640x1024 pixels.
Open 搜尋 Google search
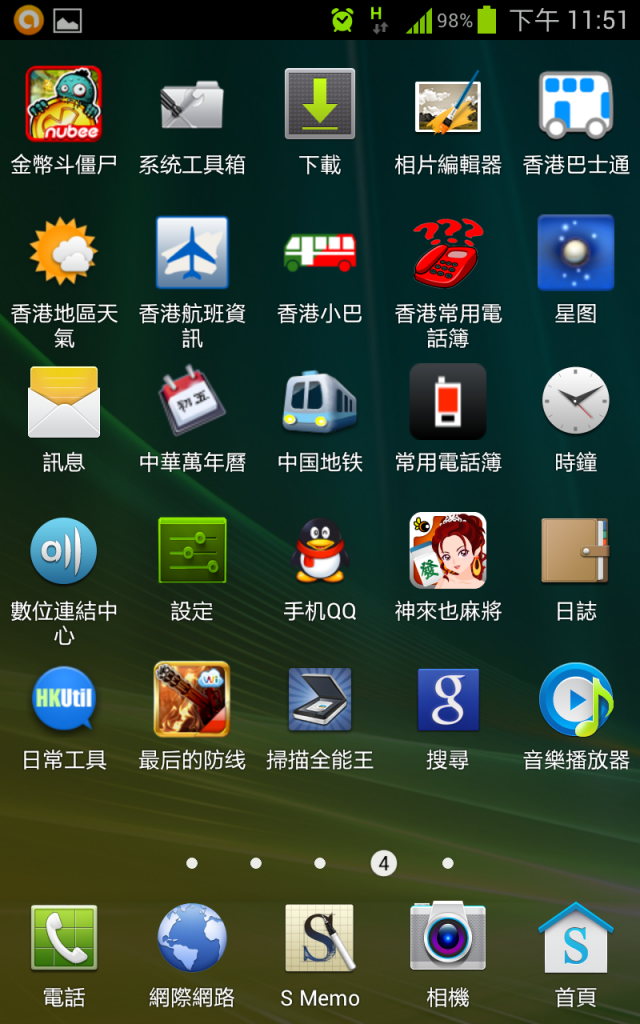click(448, 700)
